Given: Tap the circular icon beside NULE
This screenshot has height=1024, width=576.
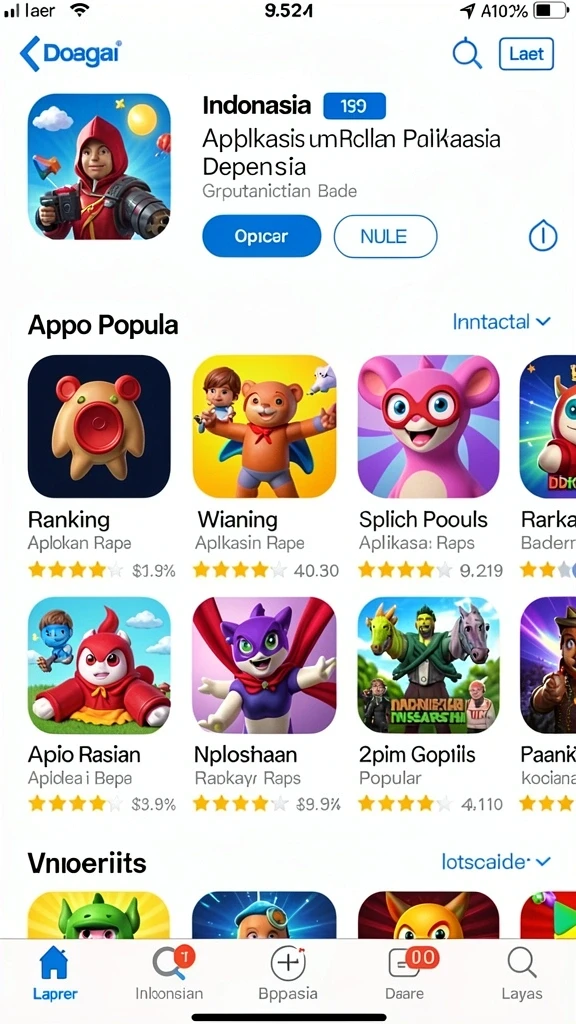Looking at the screenshot, I should 543,236.
